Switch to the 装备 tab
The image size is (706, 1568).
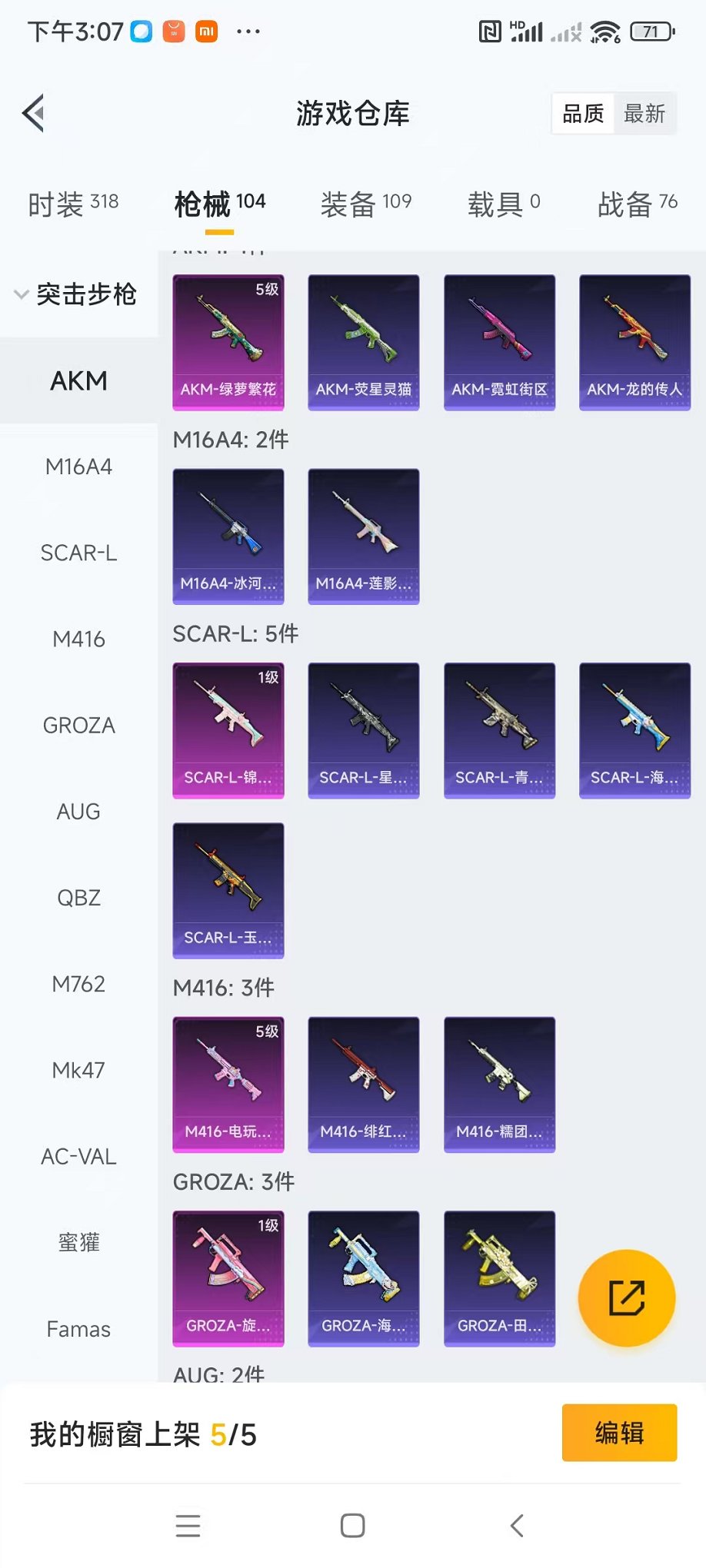[x=366, y=204]
